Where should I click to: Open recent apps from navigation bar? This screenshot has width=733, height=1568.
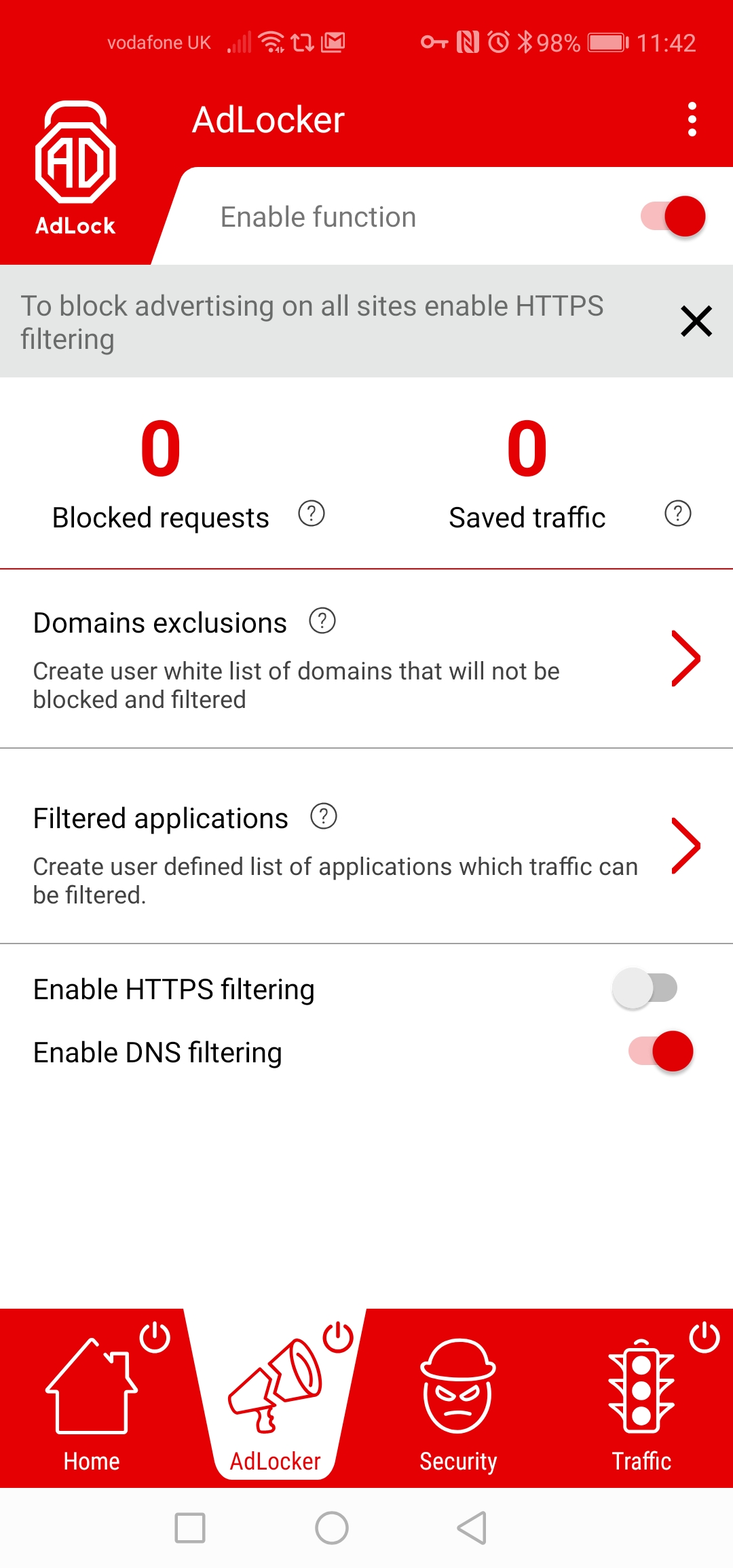190,1528
